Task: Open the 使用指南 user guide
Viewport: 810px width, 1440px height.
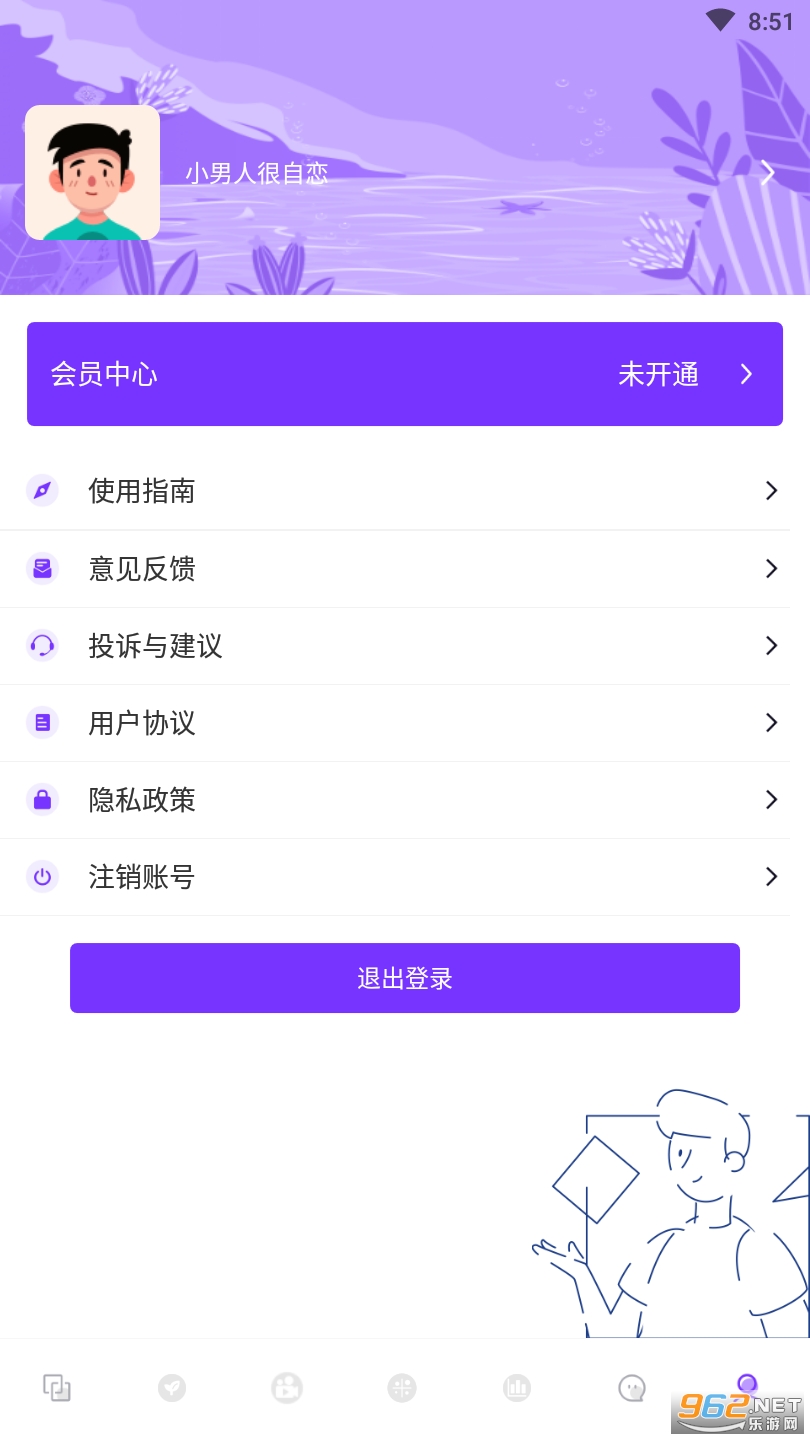Action: click(x=404, y=491)
